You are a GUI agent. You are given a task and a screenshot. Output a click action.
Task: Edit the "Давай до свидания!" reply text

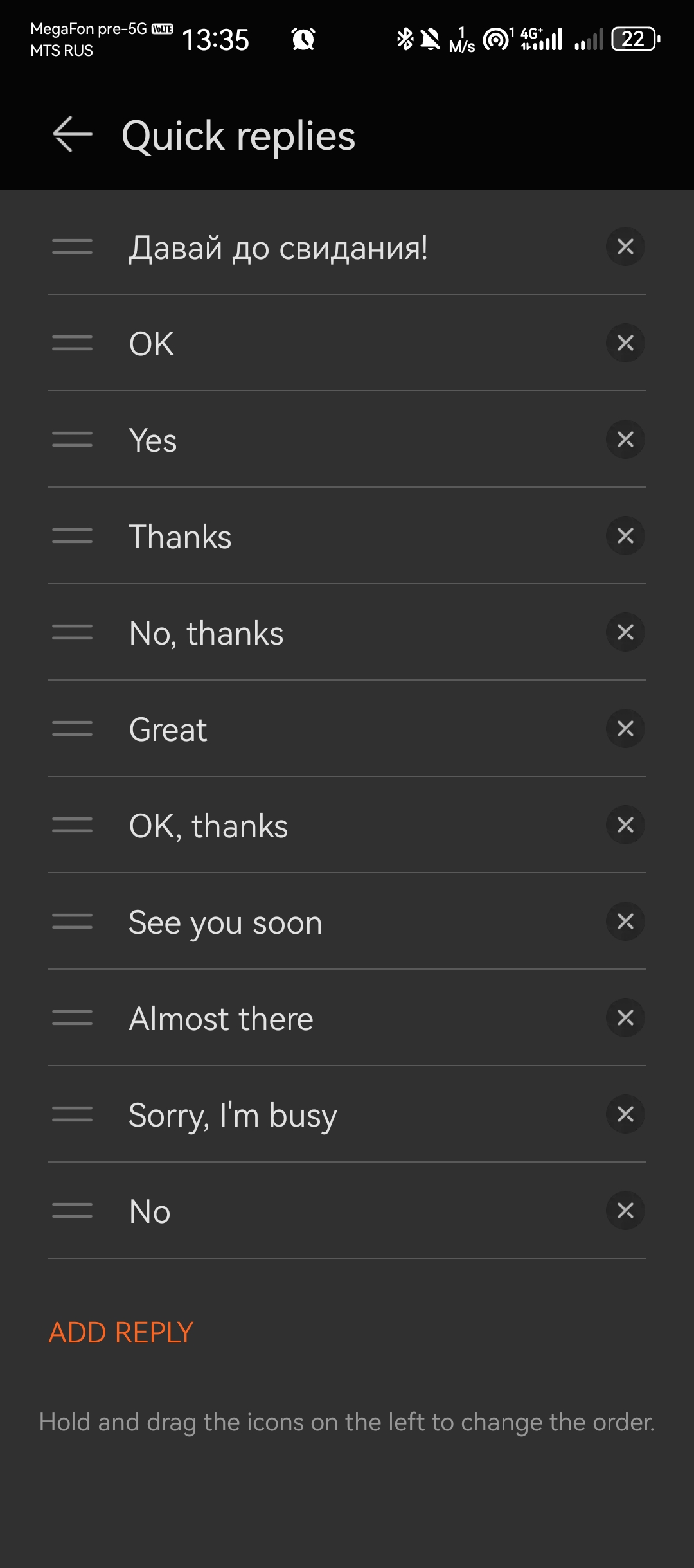point(278,247)
